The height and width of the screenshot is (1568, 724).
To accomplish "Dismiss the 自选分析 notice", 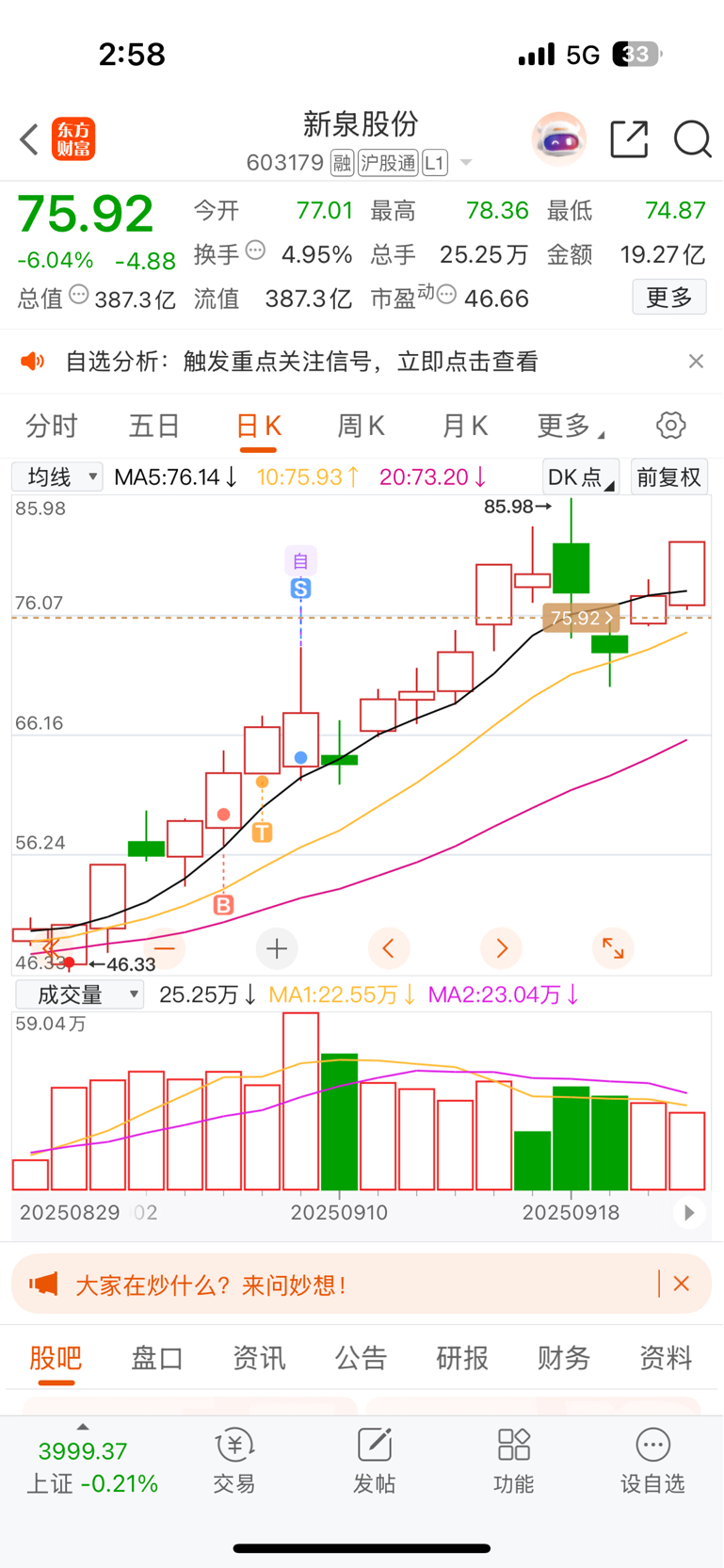I will [696, 362].
